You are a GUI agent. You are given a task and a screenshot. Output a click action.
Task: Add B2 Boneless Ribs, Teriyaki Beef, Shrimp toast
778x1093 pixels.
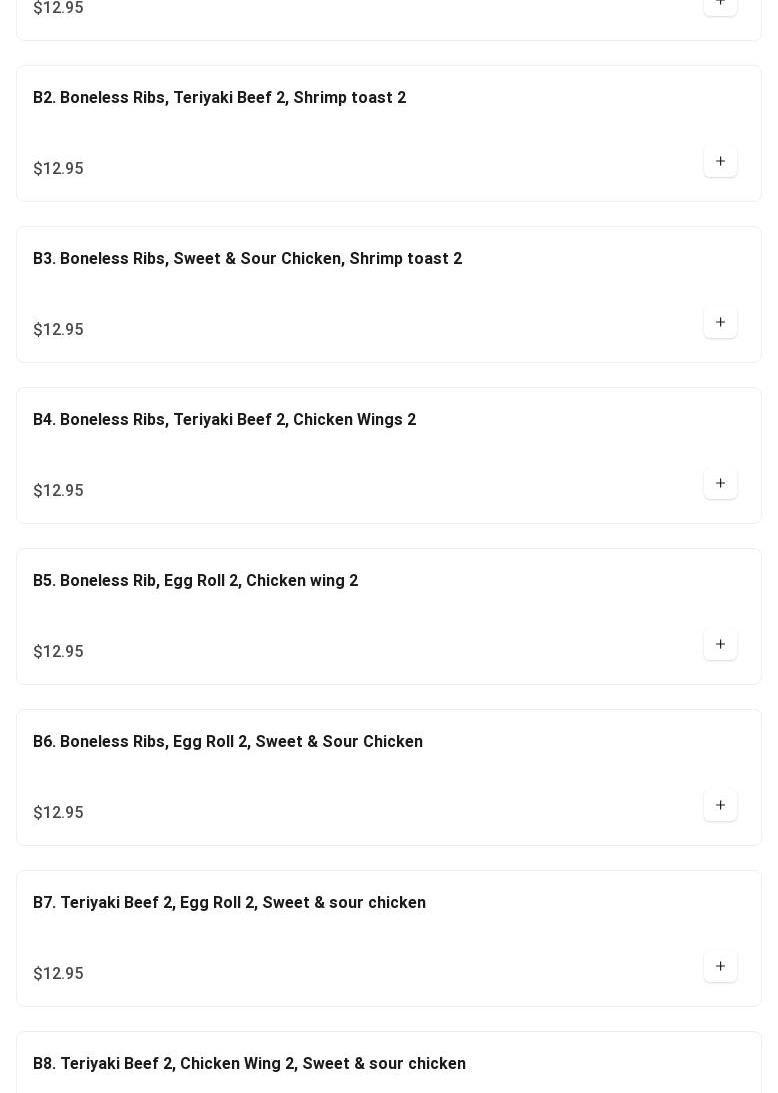720,162
